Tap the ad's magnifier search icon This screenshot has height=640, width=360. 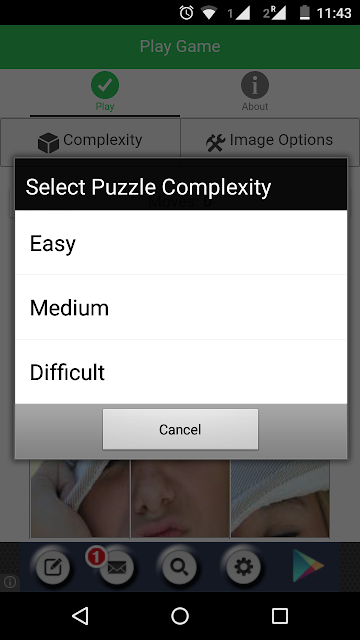coord(180,567)
